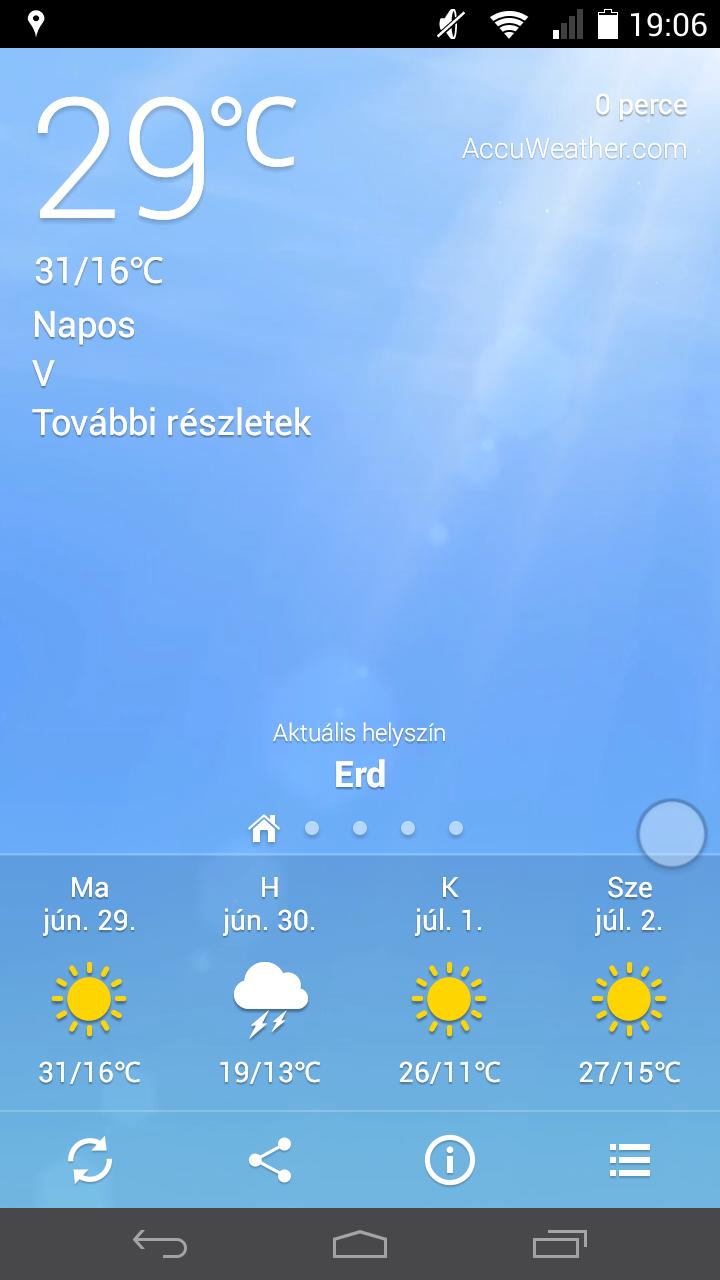Open the info icon

pos(450,1161)
